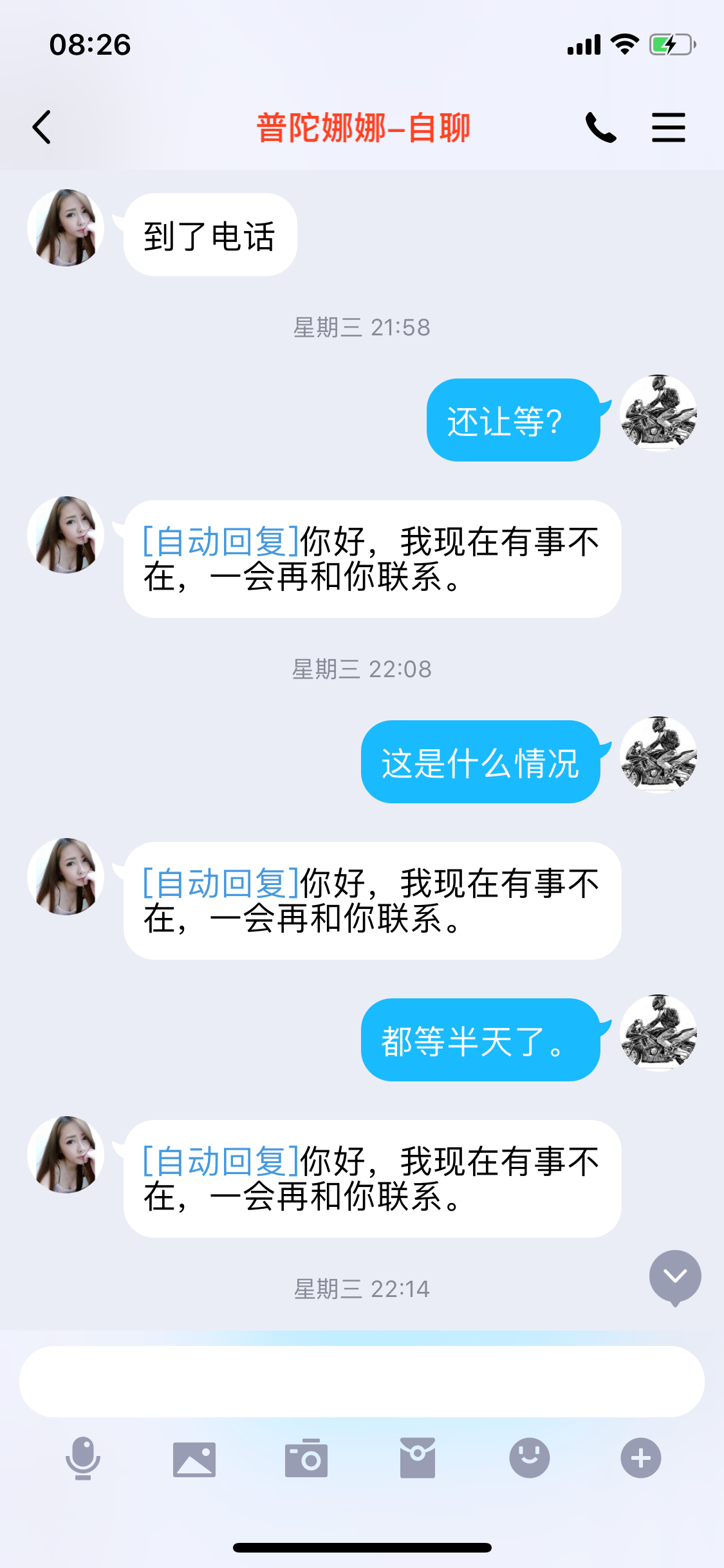Image resolution: width=724 pixels, height=1568 pixels.
Task: Open the emoji smiley icon
Action: (x=529, y=1459)
